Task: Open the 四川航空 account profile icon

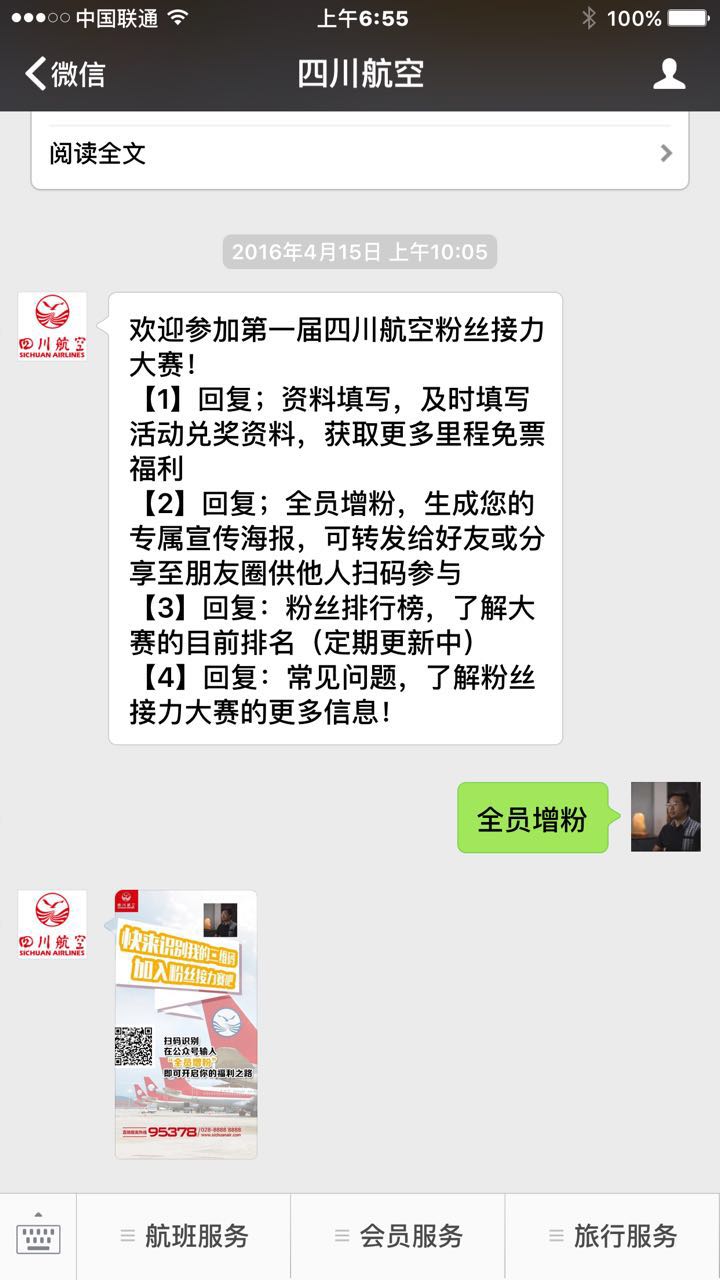Action: [x=669, y=74]
